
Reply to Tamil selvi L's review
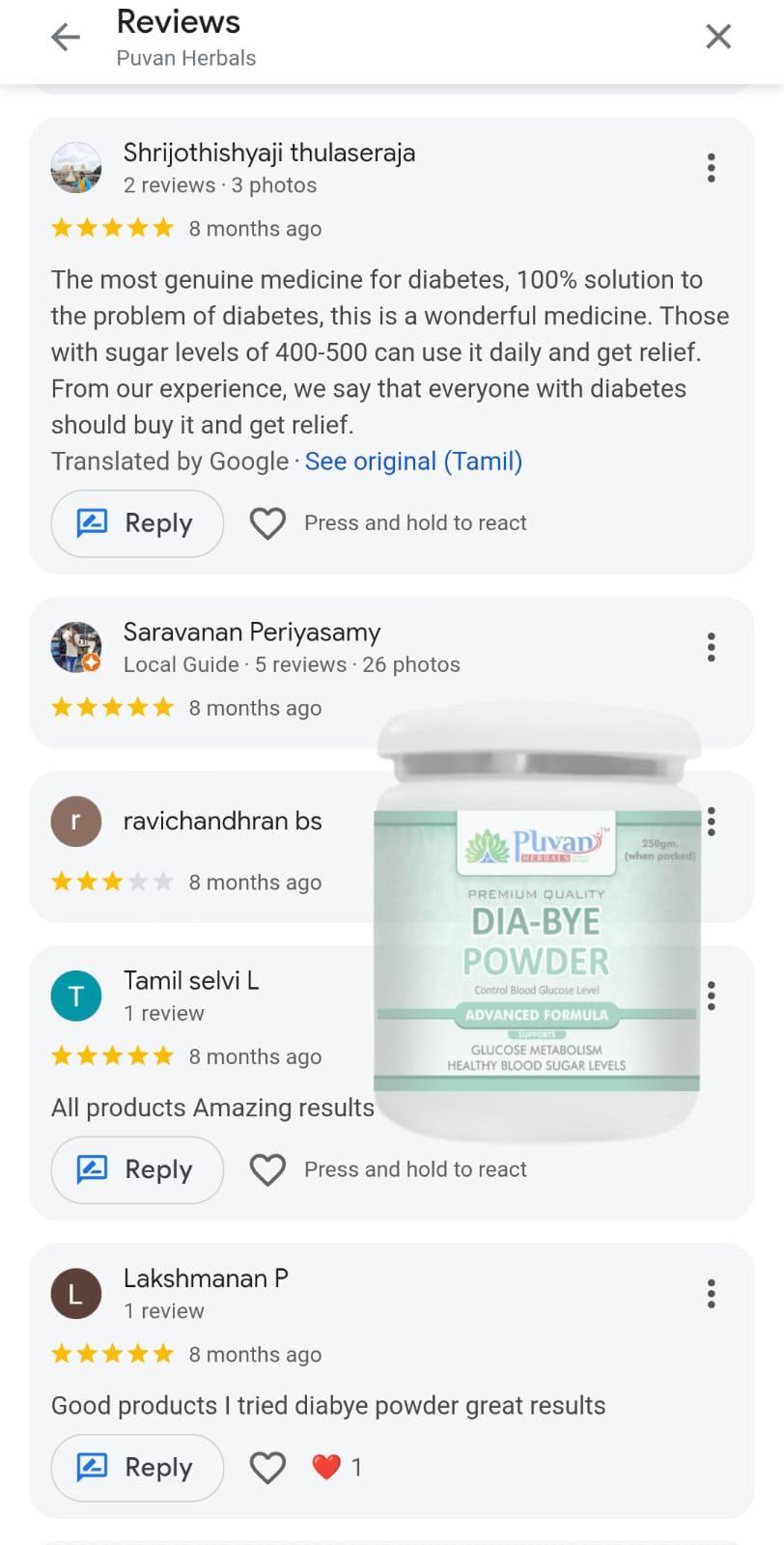137,1169
